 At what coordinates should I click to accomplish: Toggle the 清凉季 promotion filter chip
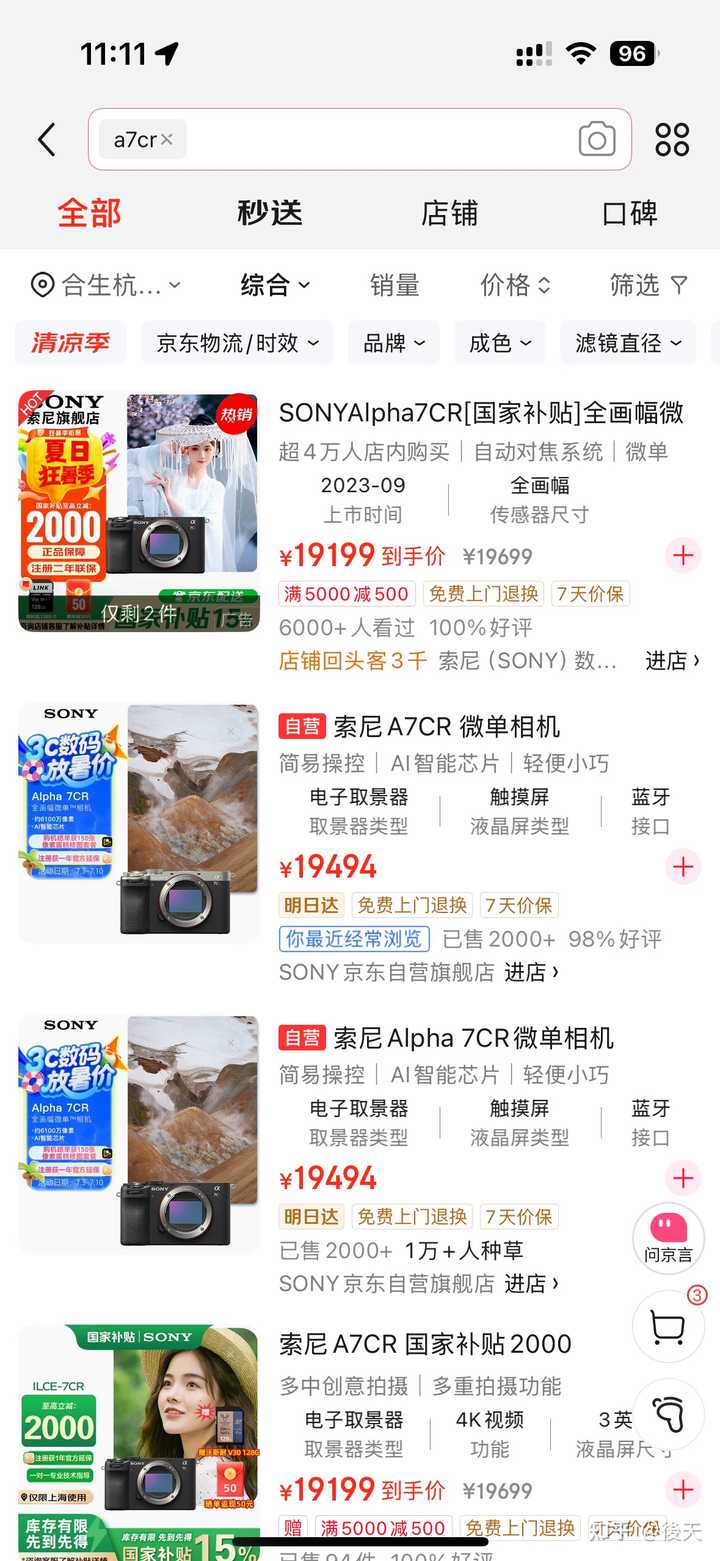[x=69, y=342]
